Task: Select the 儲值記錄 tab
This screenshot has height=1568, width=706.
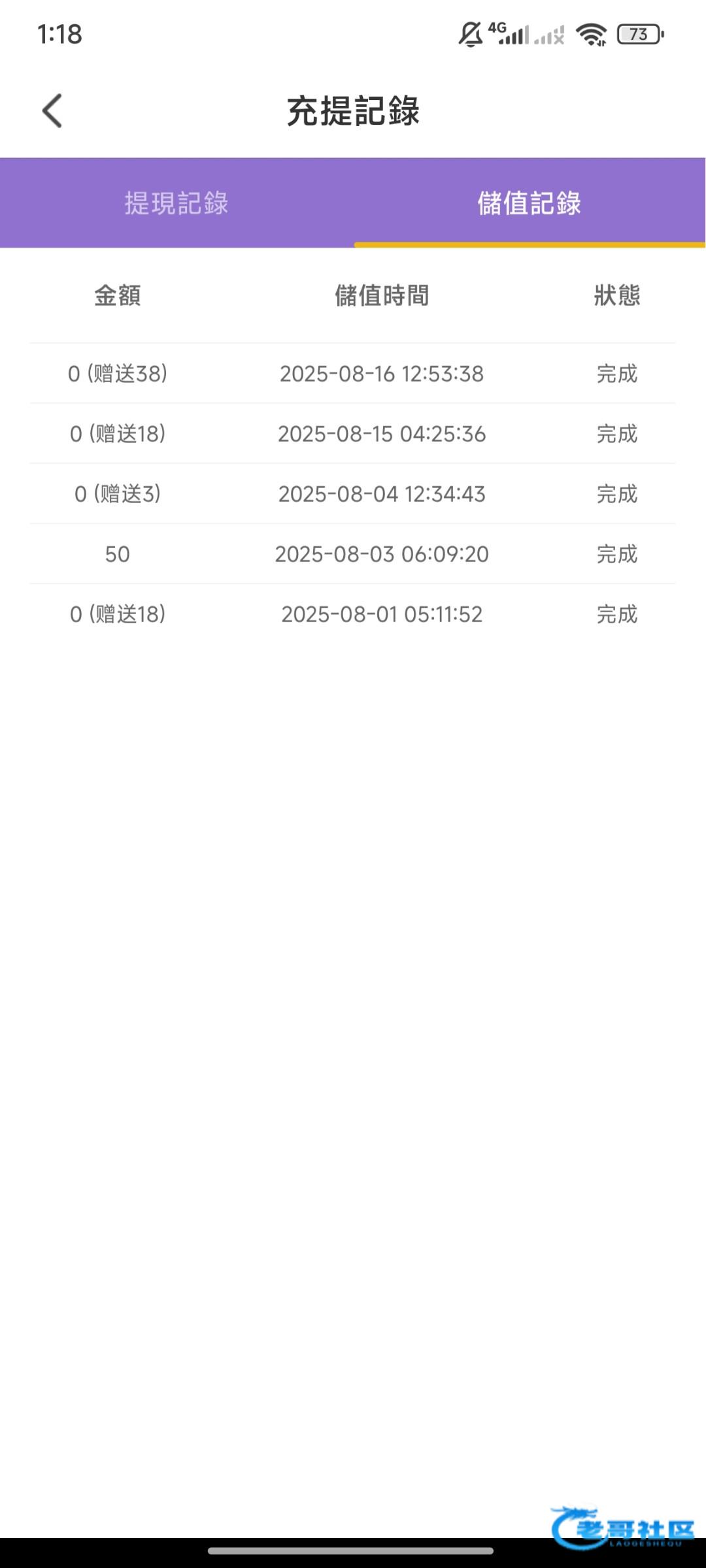Action: (x=529, y=203)
